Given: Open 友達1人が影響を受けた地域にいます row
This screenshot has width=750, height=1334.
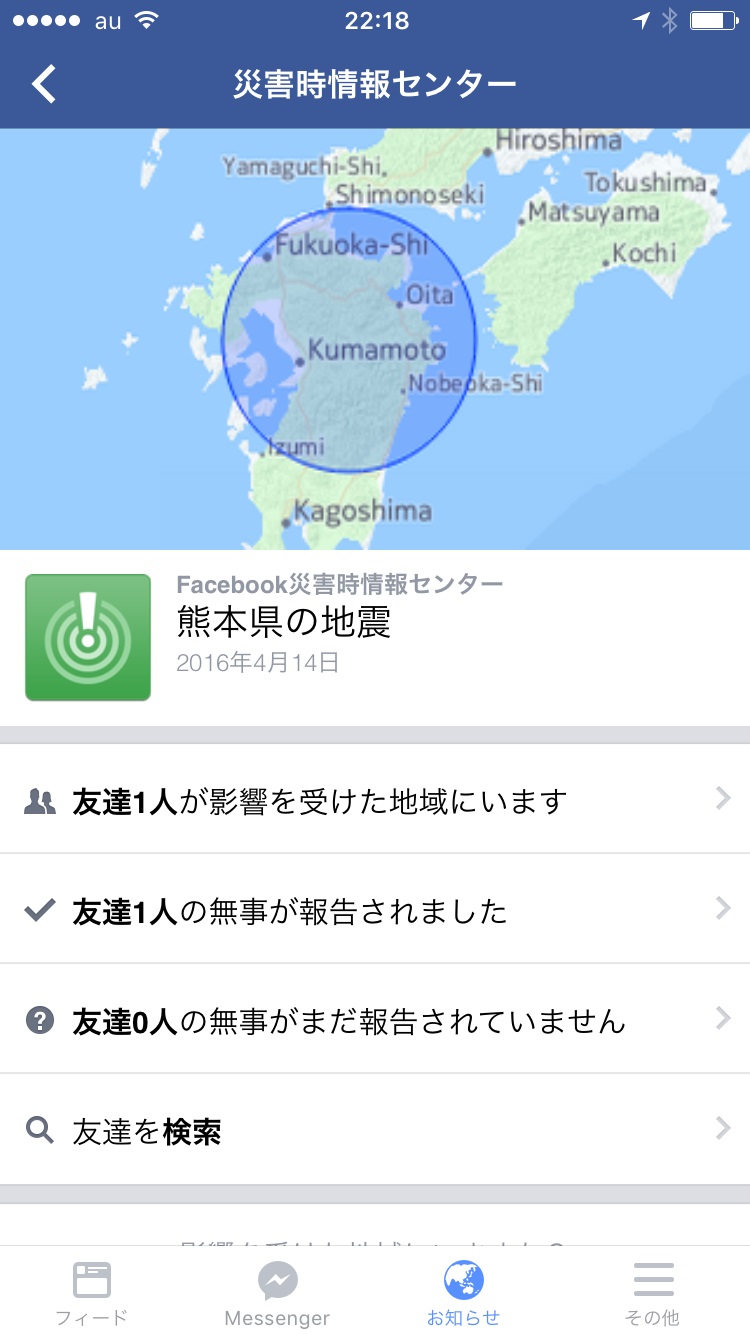Looking at the screenshot, I should tap(375, 800).
